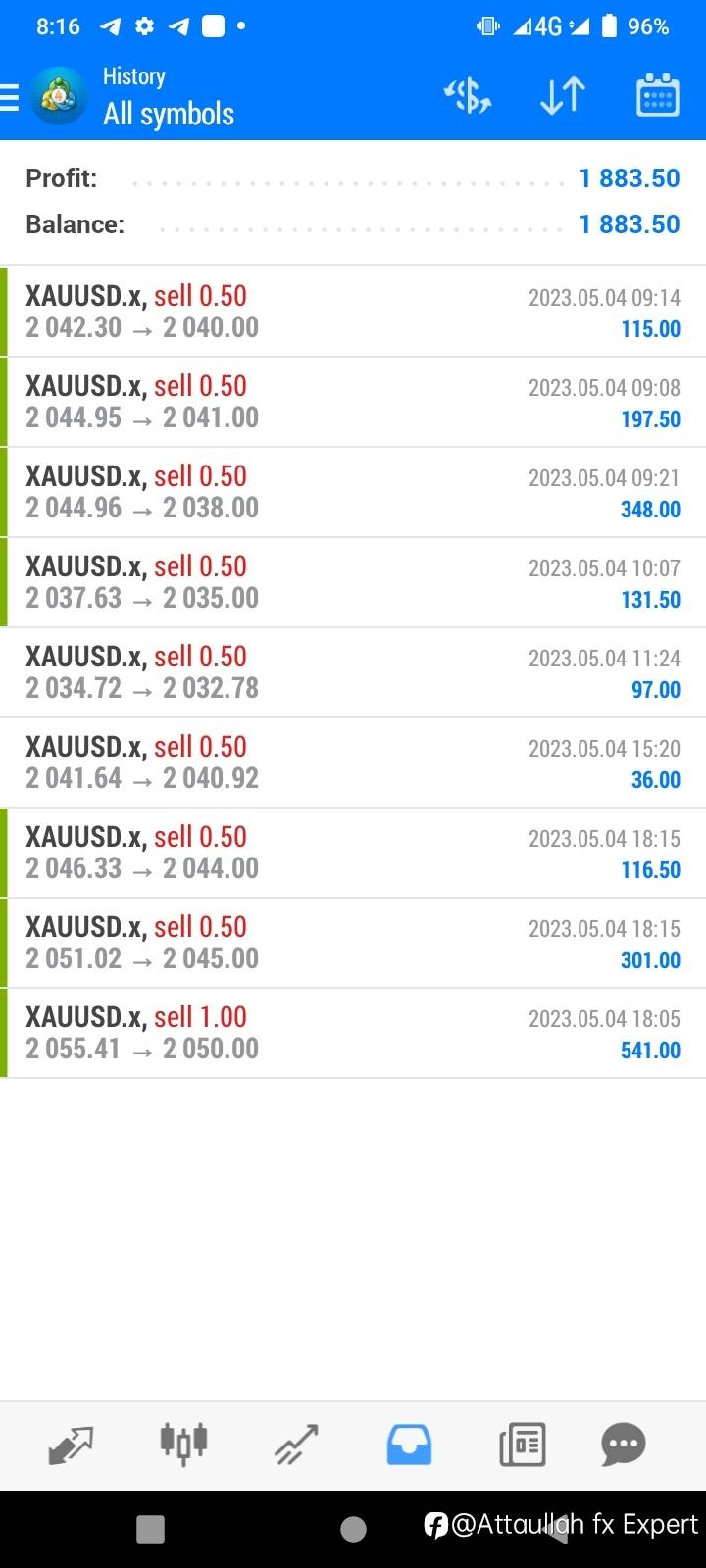Open the trade with profit 301.00
This screenshot has width=706, height=1568.
[353, 943]
